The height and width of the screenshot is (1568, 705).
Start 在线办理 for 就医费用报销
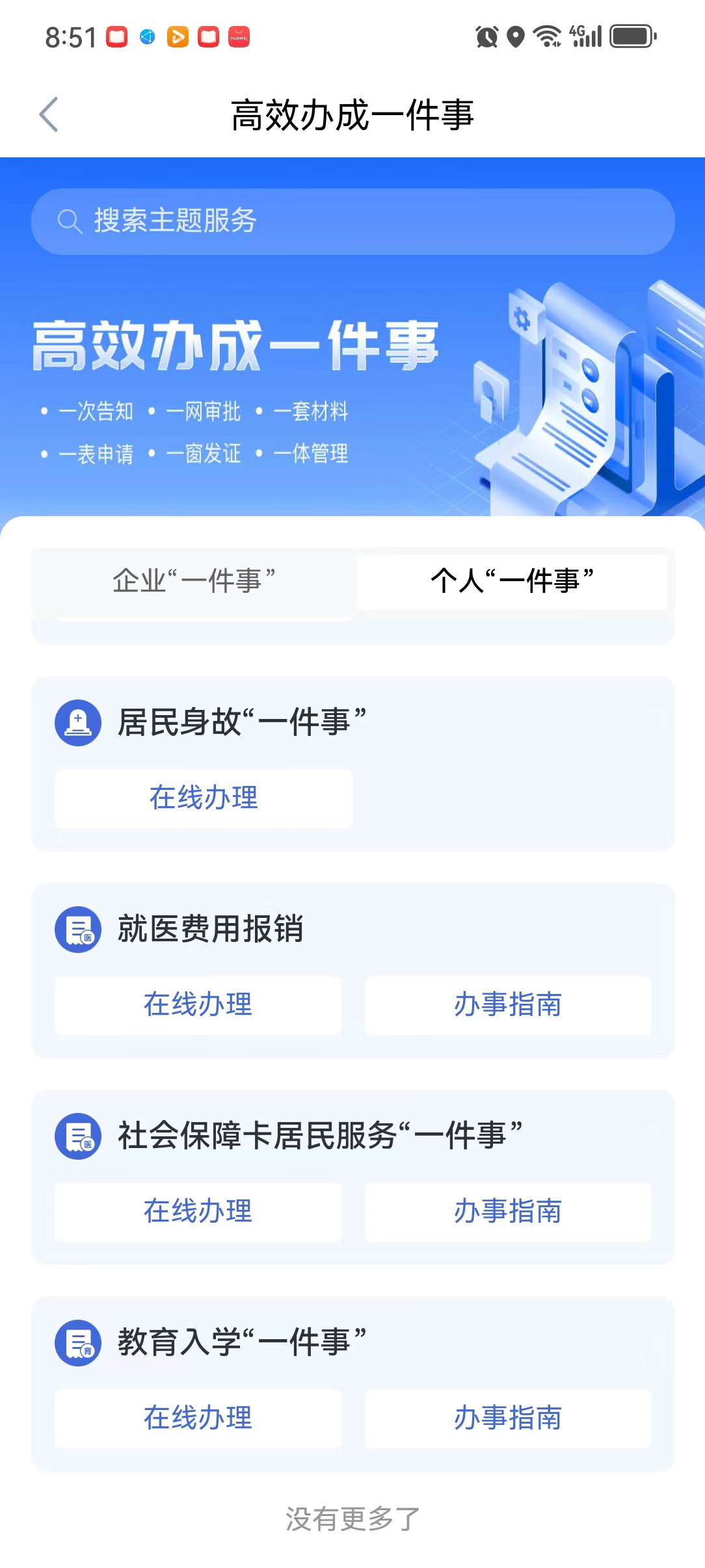[x=198, y=1005]
